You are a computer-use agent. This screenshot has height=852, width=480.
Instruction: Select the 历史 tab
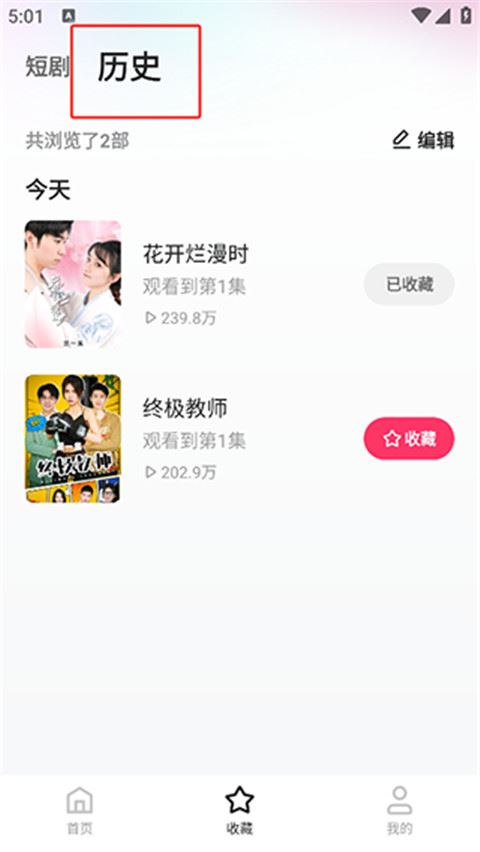click(129, 67)
